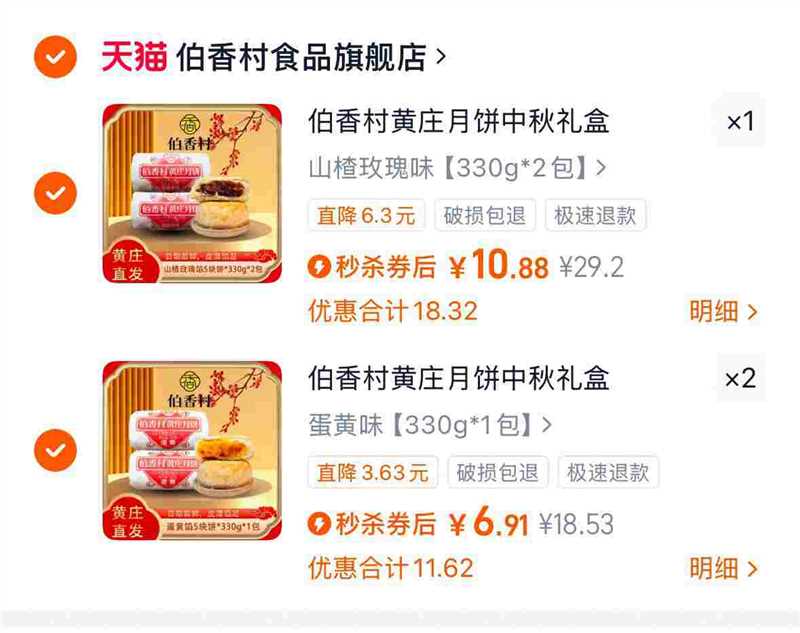View 明细 for the 18.32 discount
This screenshot has height=633, width=800.
(x=723, y=311)
